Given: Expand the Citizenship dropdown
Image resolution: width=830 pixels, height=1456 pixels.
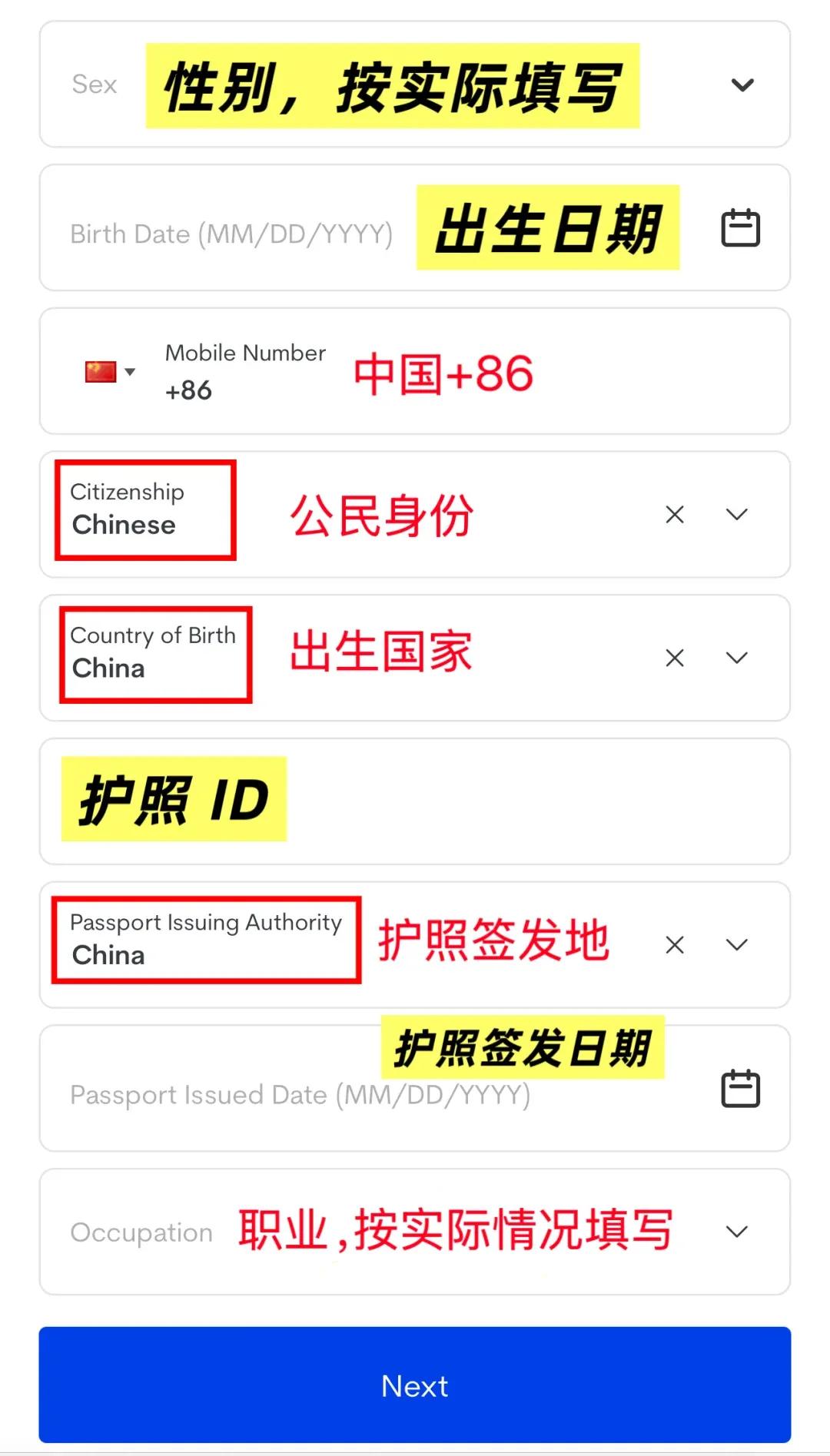Looking at the screenshot, I should coord(737,515).
